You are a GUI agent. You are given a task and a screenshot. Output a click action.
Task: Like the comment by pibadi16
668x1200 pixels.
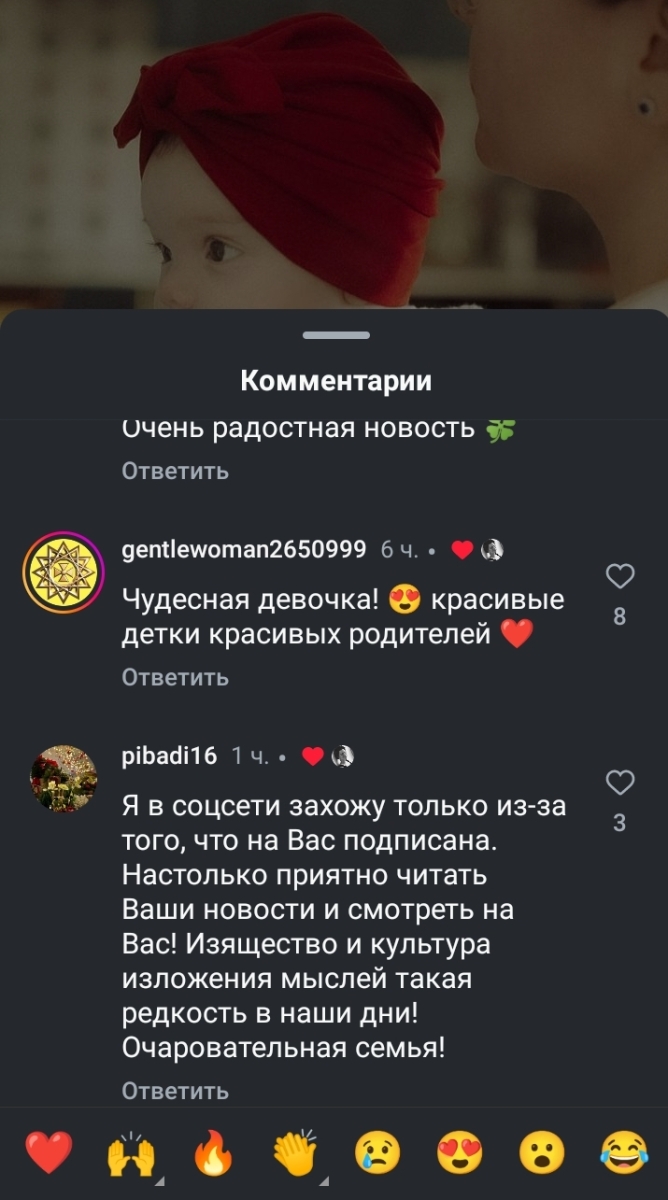pos(621,782)
